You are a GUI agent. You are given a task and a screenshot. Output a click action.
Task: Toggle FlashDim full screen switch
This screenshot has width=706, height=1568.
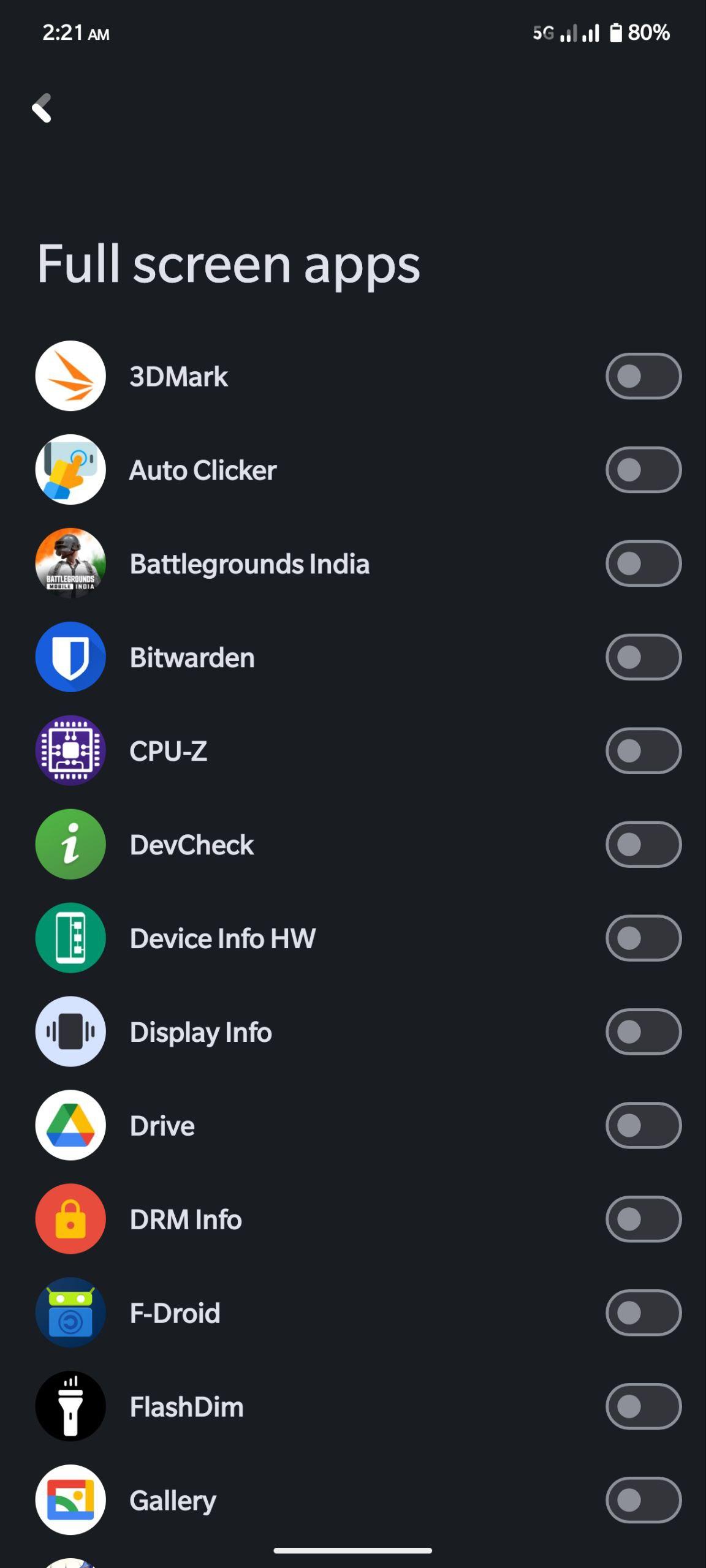click(643, 1407)
